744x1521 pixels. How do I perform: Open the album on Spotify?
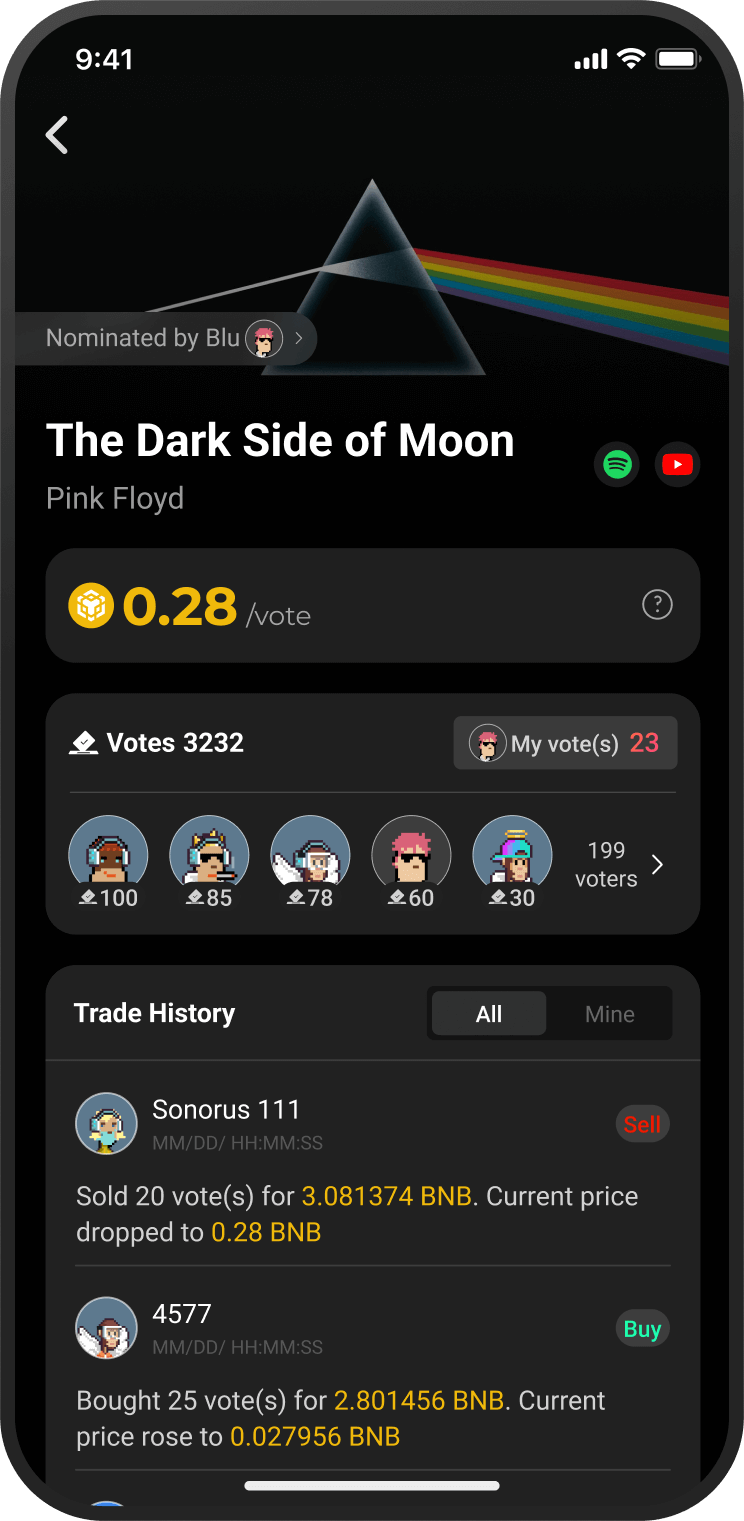617,465
